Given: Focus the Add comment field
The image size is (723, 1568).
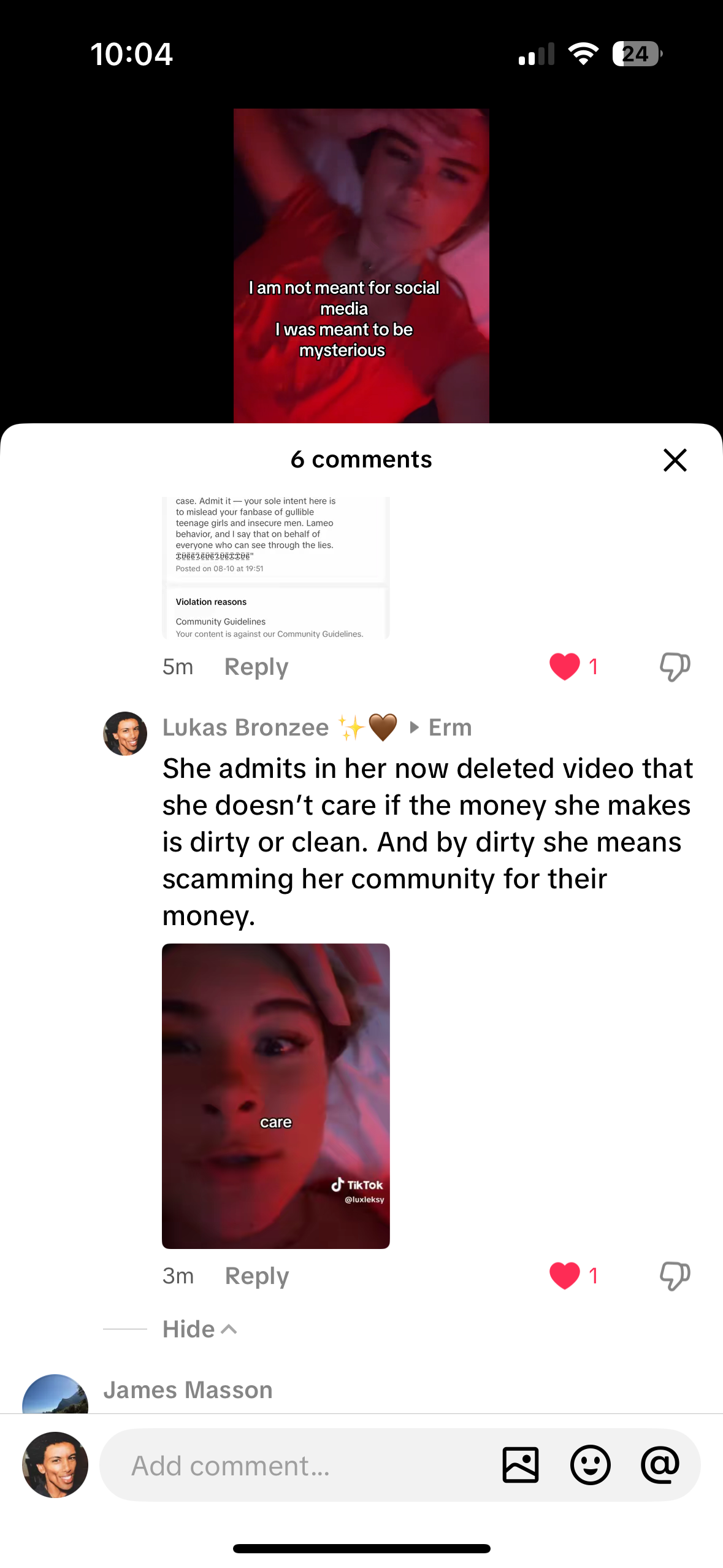Looking at the screenshot, I should pyautogui.click(x=294, y=1466).
